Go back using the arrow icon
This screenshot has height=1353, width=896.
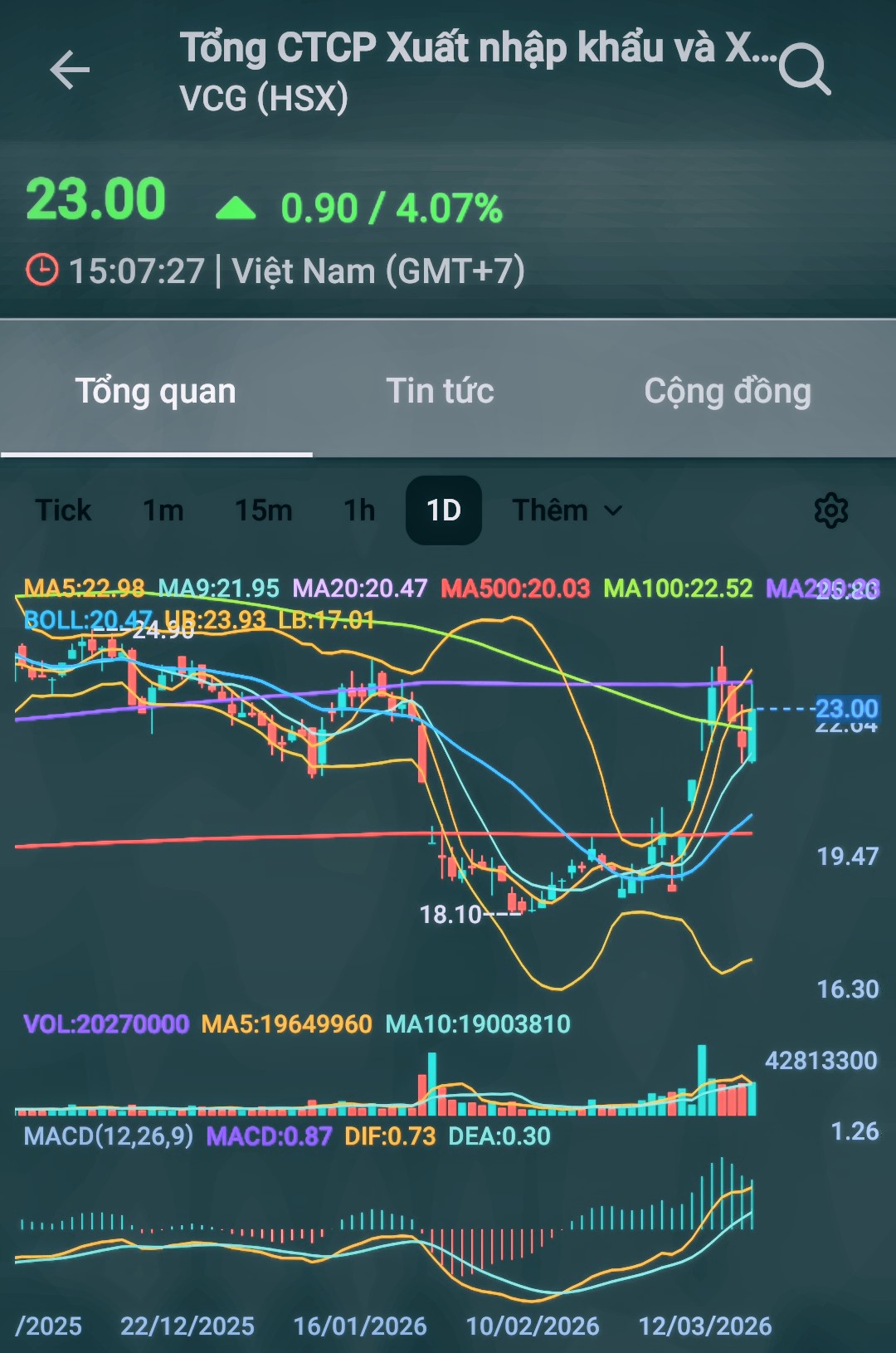70,70
